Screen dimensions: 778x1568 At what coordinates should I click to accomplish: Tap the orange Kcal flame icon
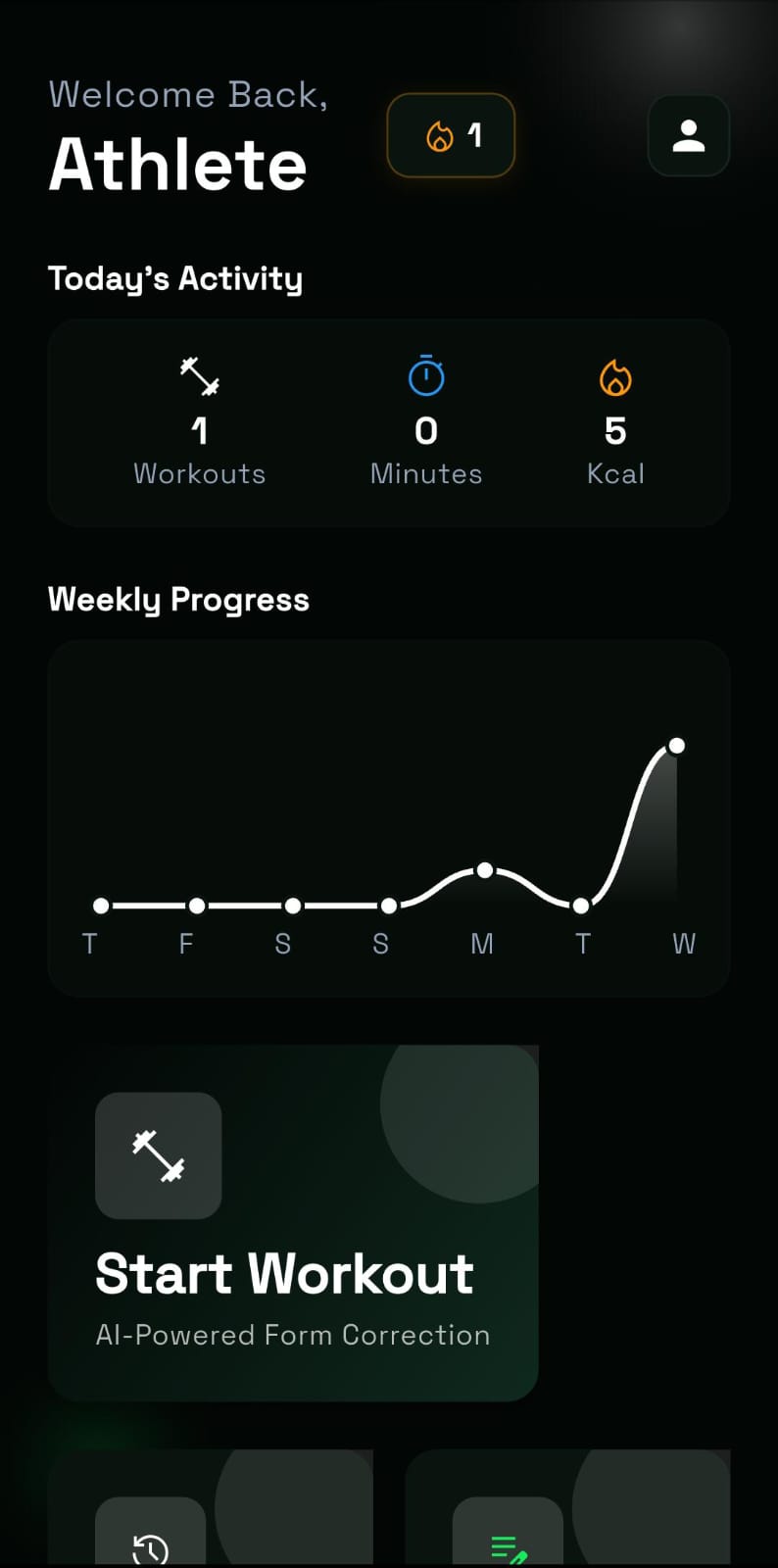[x=615, y=375]
